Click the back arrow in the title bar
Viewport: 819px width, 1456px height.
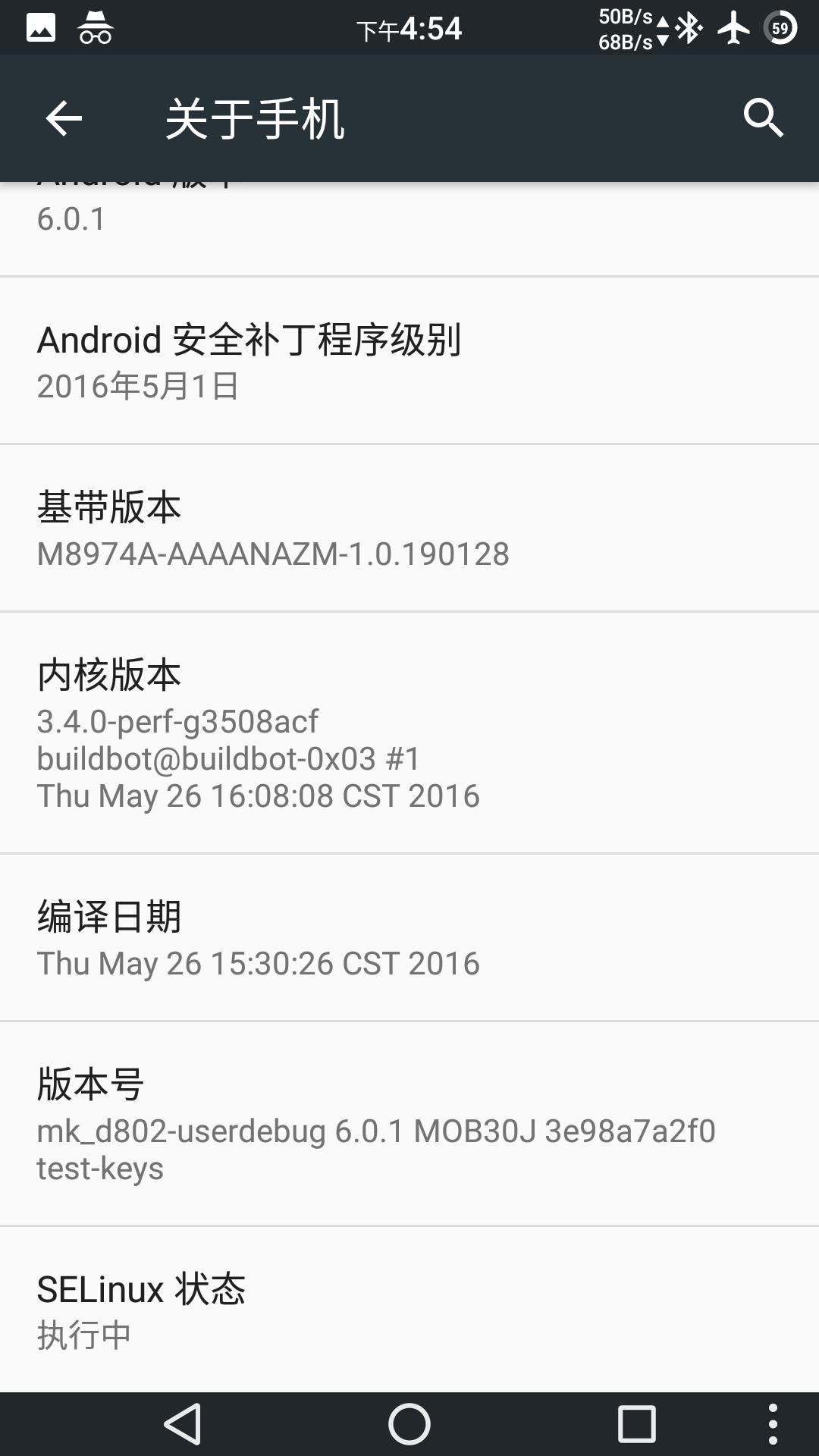coord(64,118)
